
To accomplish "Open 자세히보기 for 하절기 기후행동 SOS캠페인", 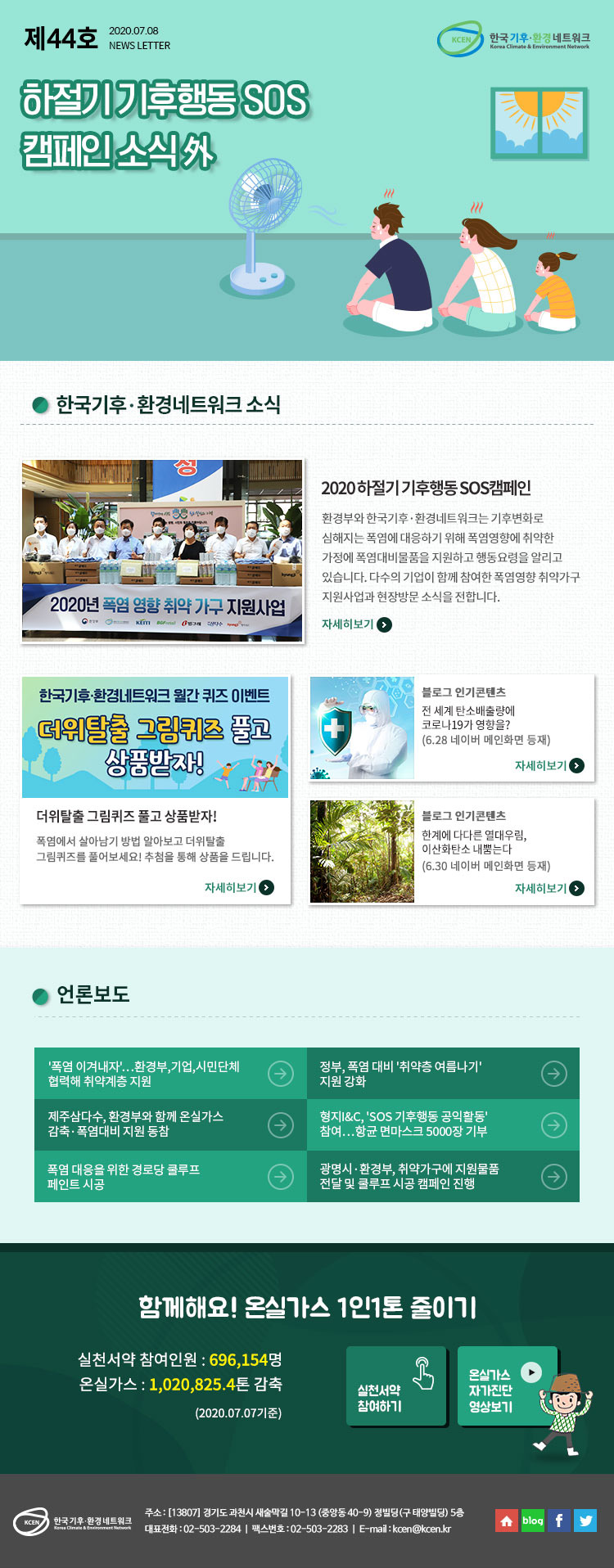I will pyautogui.click(x=356, y=624).
